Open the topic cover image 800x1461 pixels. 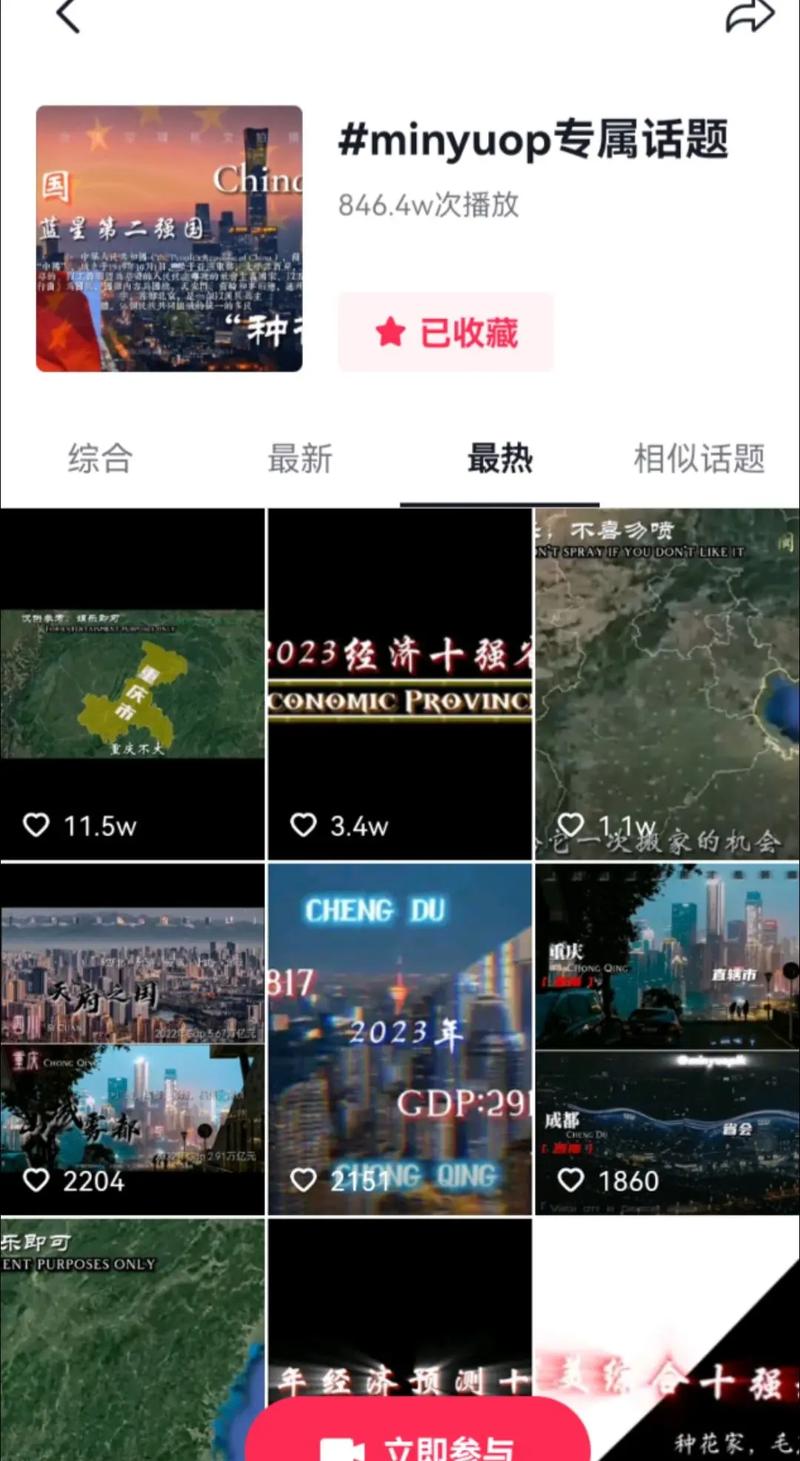pyautogui.click(x=169, y=239)
